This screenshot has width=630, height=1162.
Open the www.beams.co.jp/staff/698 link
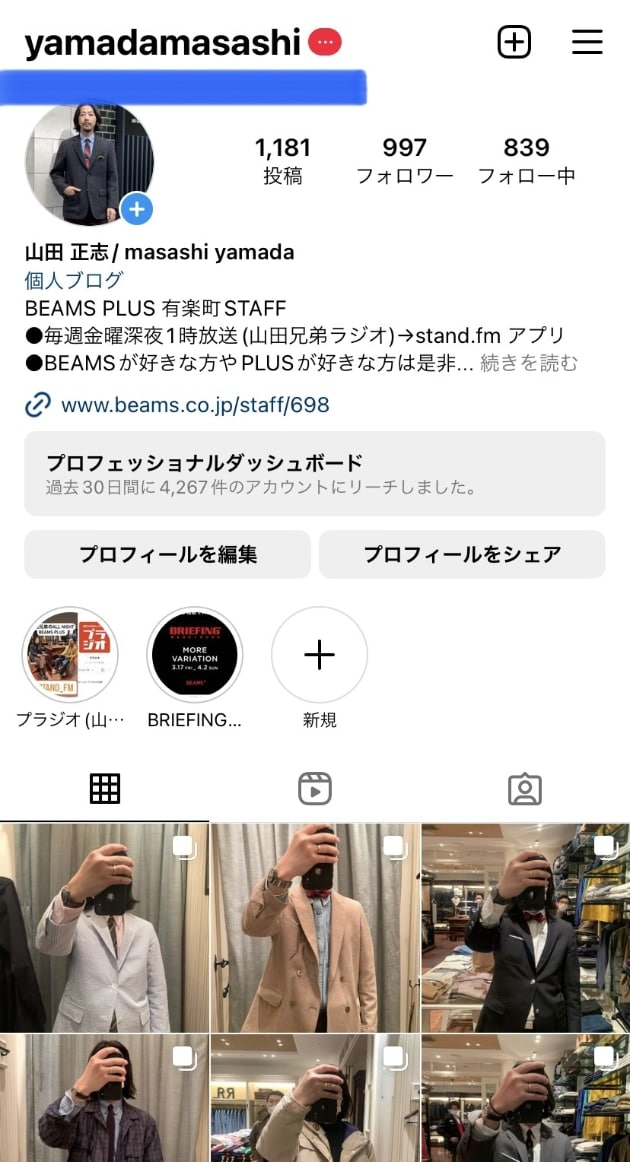click(194, 405)
